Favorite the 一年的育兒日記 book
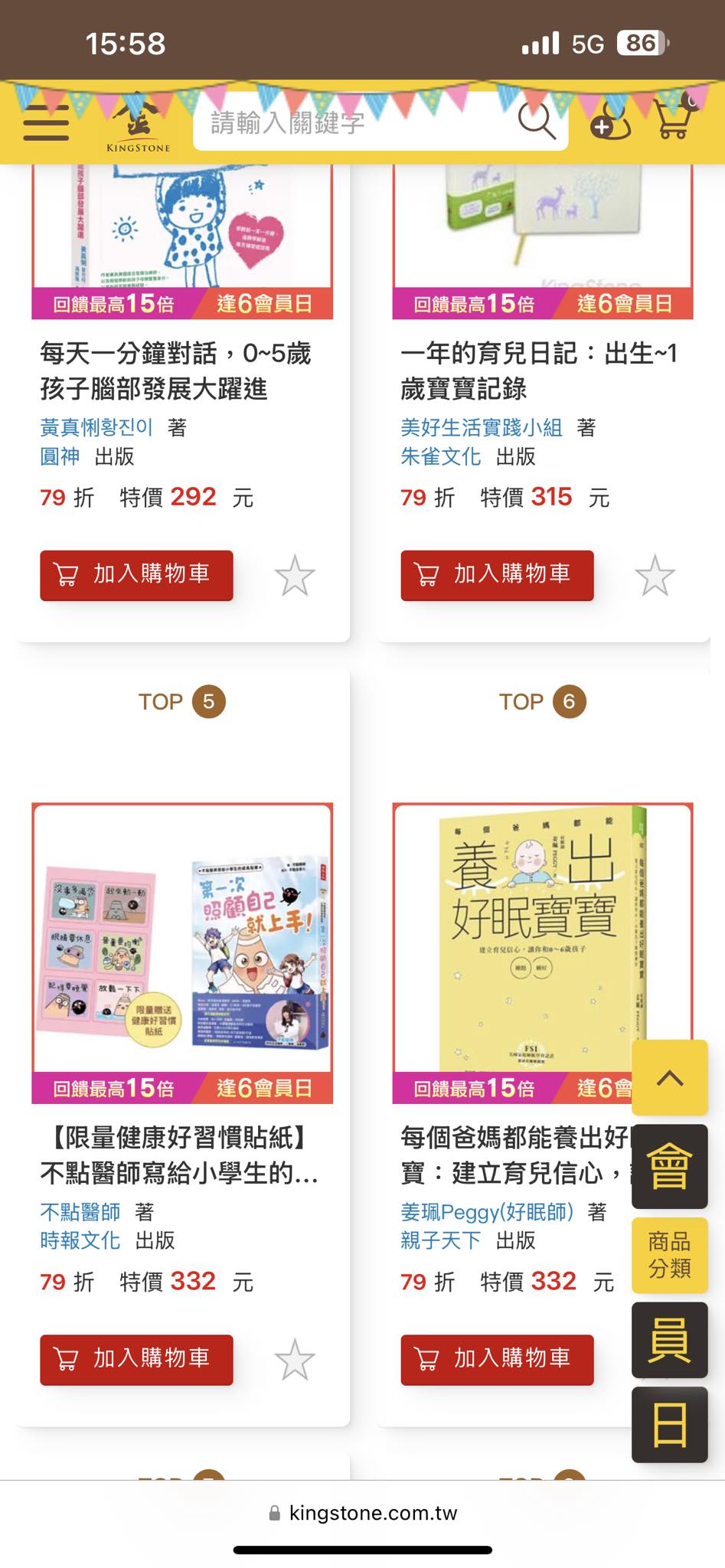This screenshot has width=725, height=1568. tap(655, 577)
